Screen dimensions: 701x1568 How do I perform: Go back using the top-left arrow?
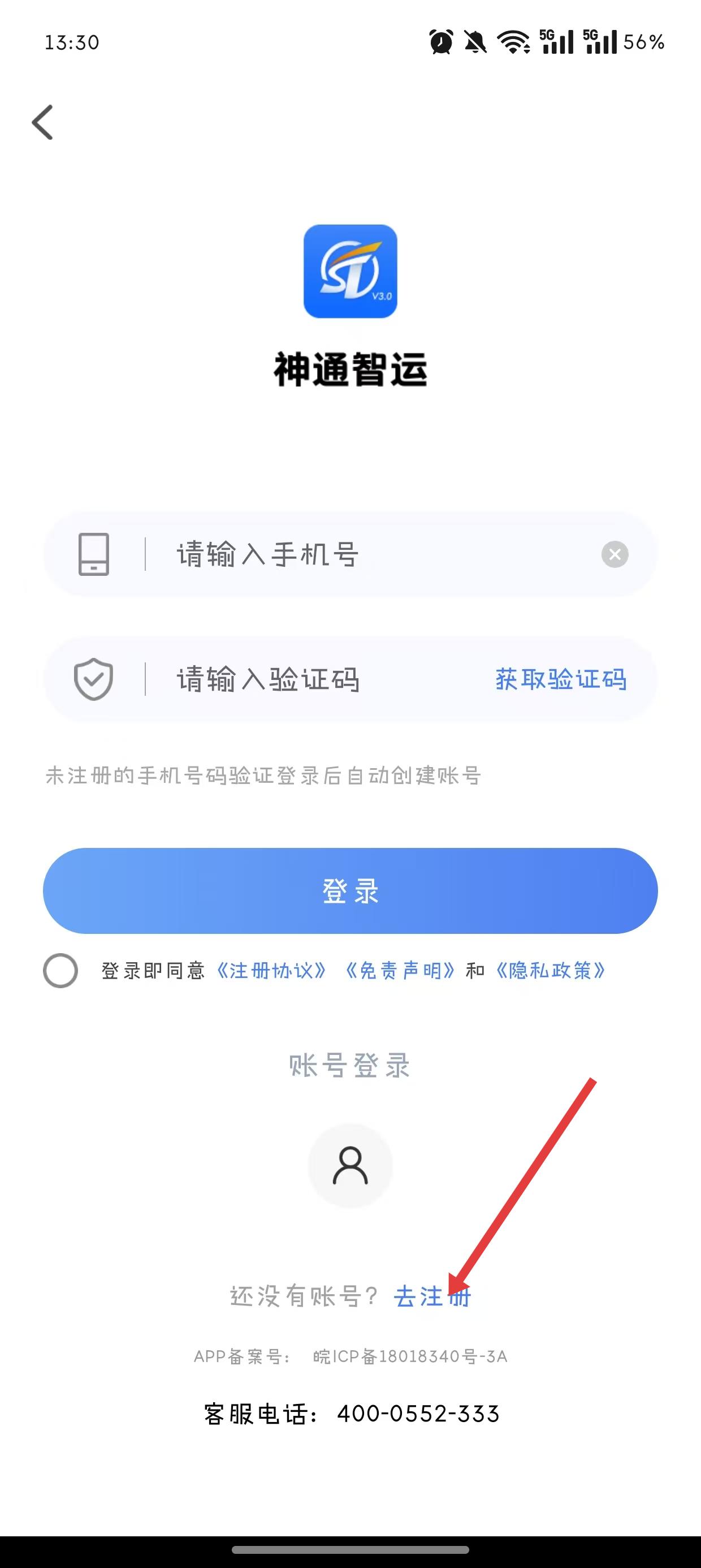[42, 122]
